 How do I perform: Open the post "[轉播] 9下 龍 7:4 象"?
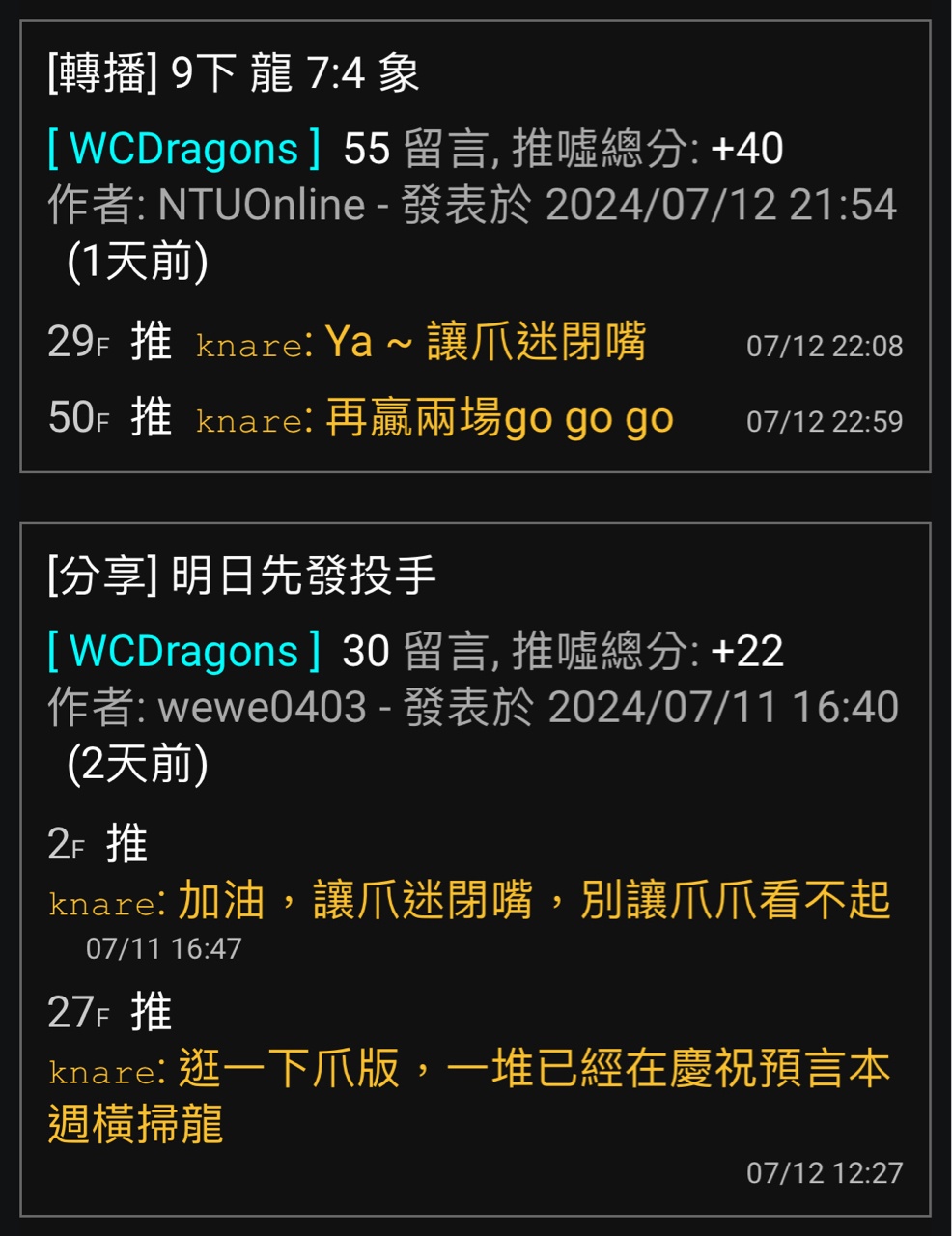click(x=234, y=73)
